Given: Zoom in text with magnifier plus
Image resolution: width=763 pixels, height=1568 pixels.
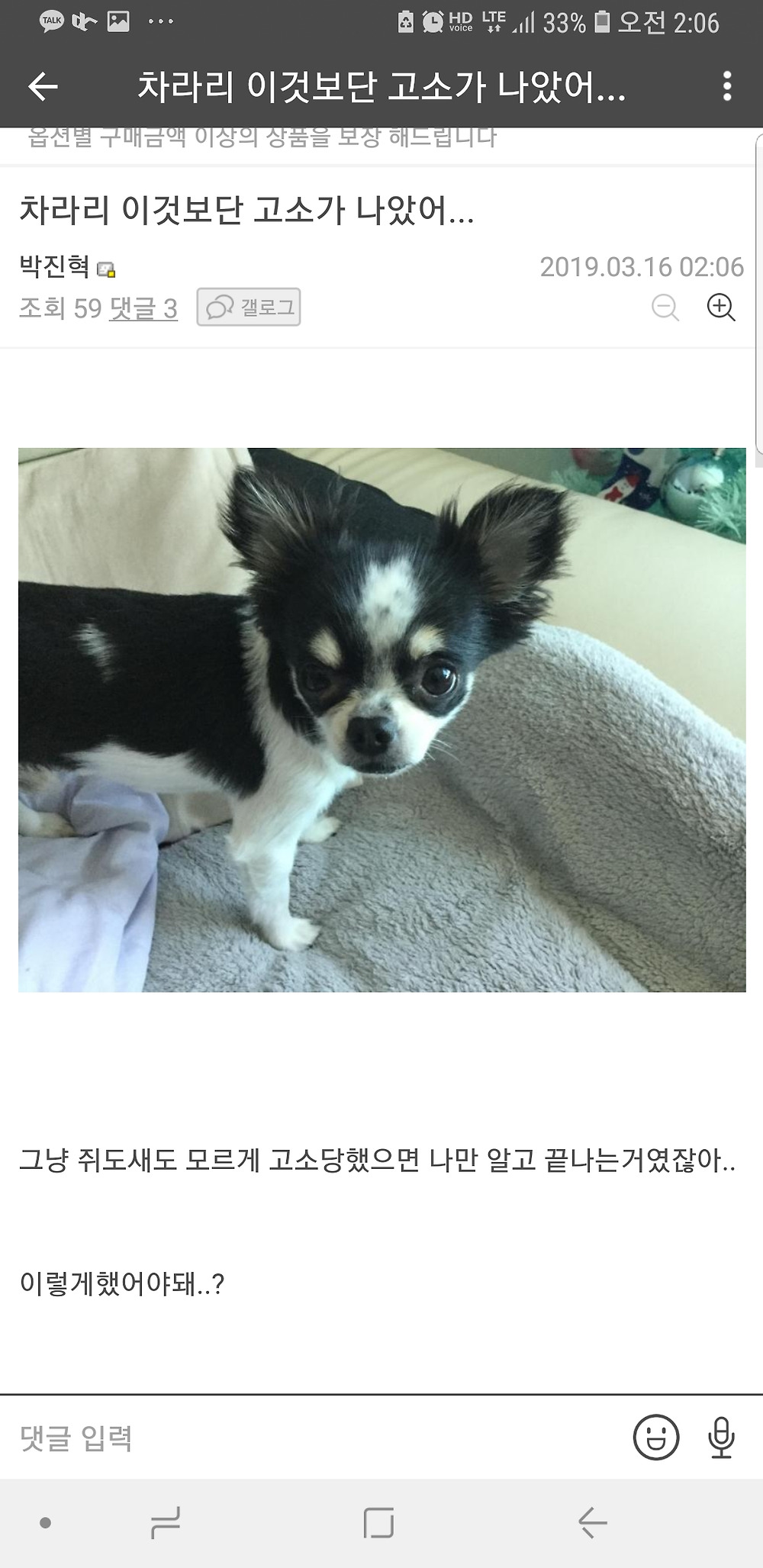Looking at the screenshot, I should [721, 307].
